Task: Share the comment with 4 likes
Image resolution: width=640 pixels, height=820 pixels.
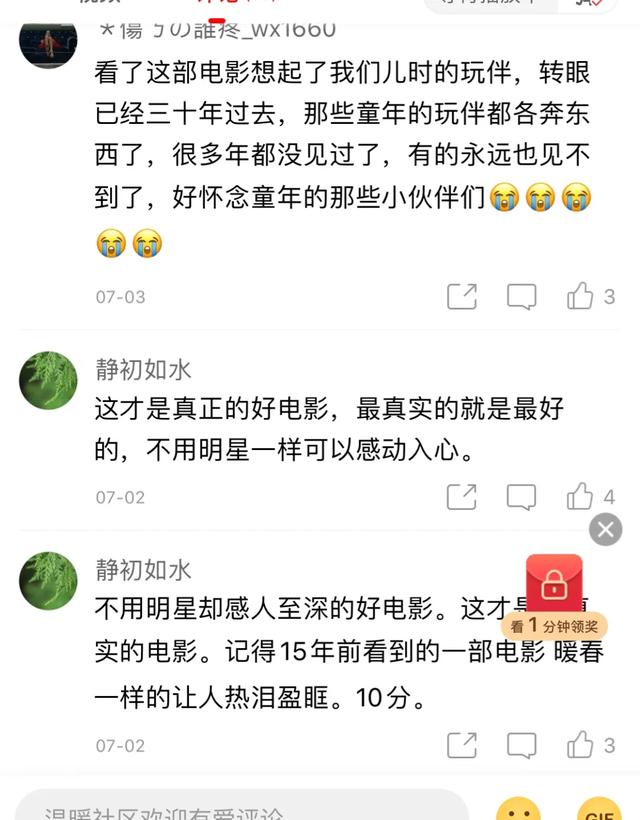Action: [x=461, y=497]
